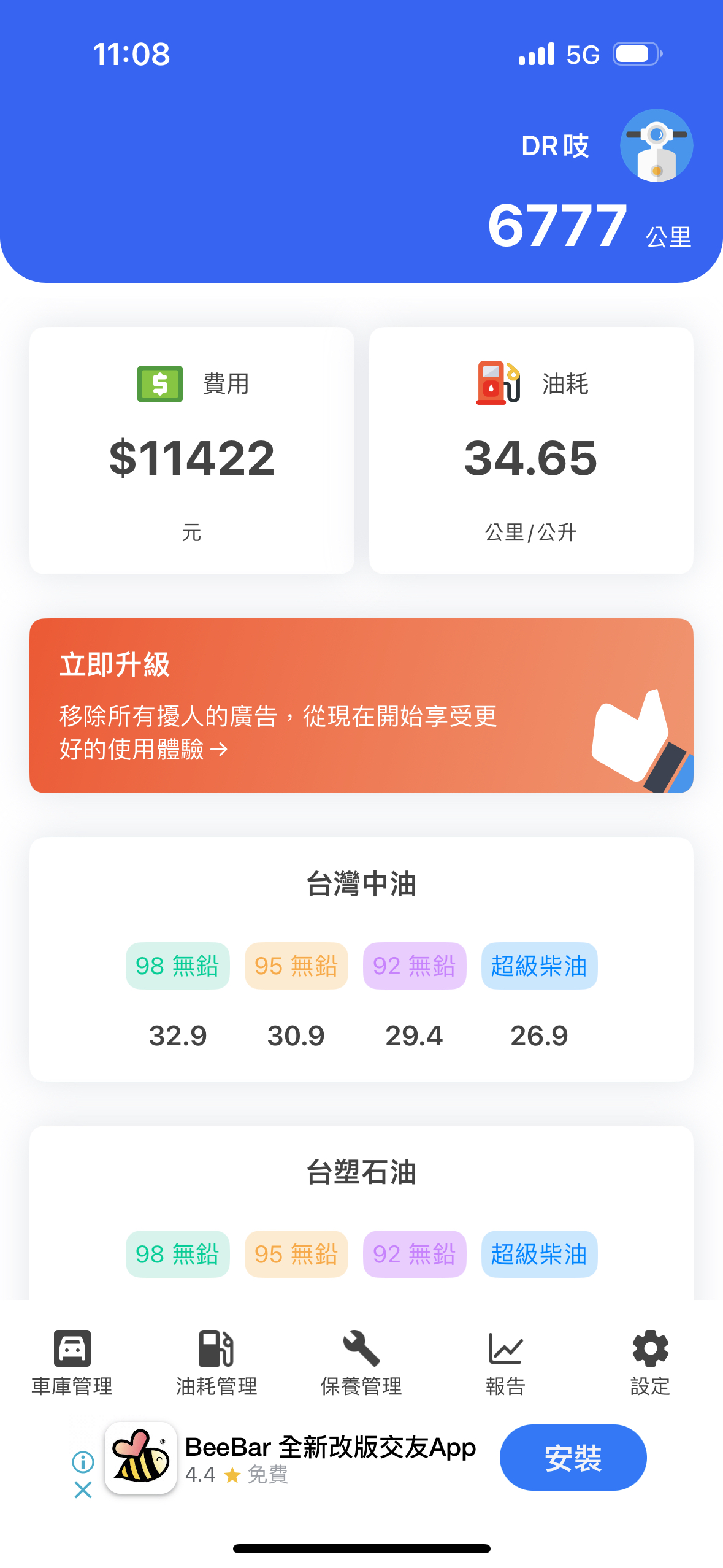The width and height of the screenshot is (723, 1568).
Task: Tap the 立即升級 upgrade banner
Action: (x=361, y=705)
